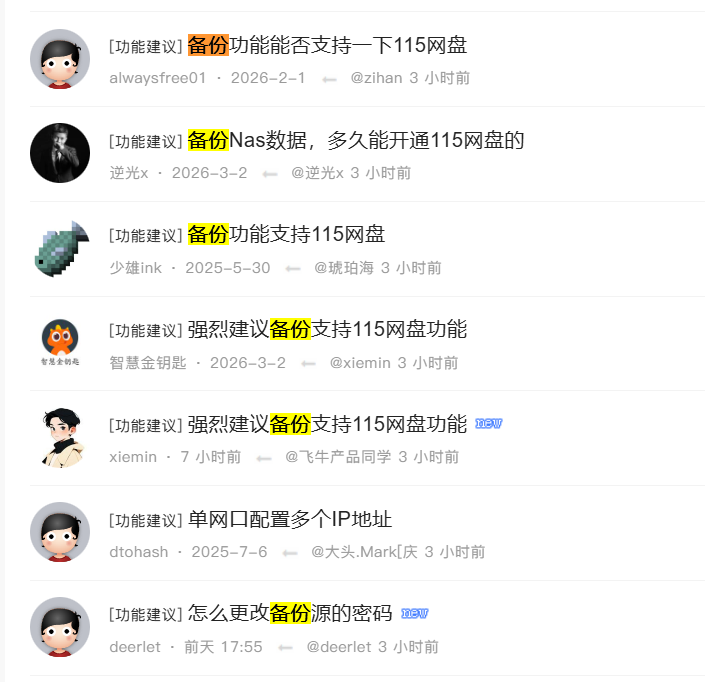
Task: View author alwaysfree01's username link
Action: pos(157,78)
